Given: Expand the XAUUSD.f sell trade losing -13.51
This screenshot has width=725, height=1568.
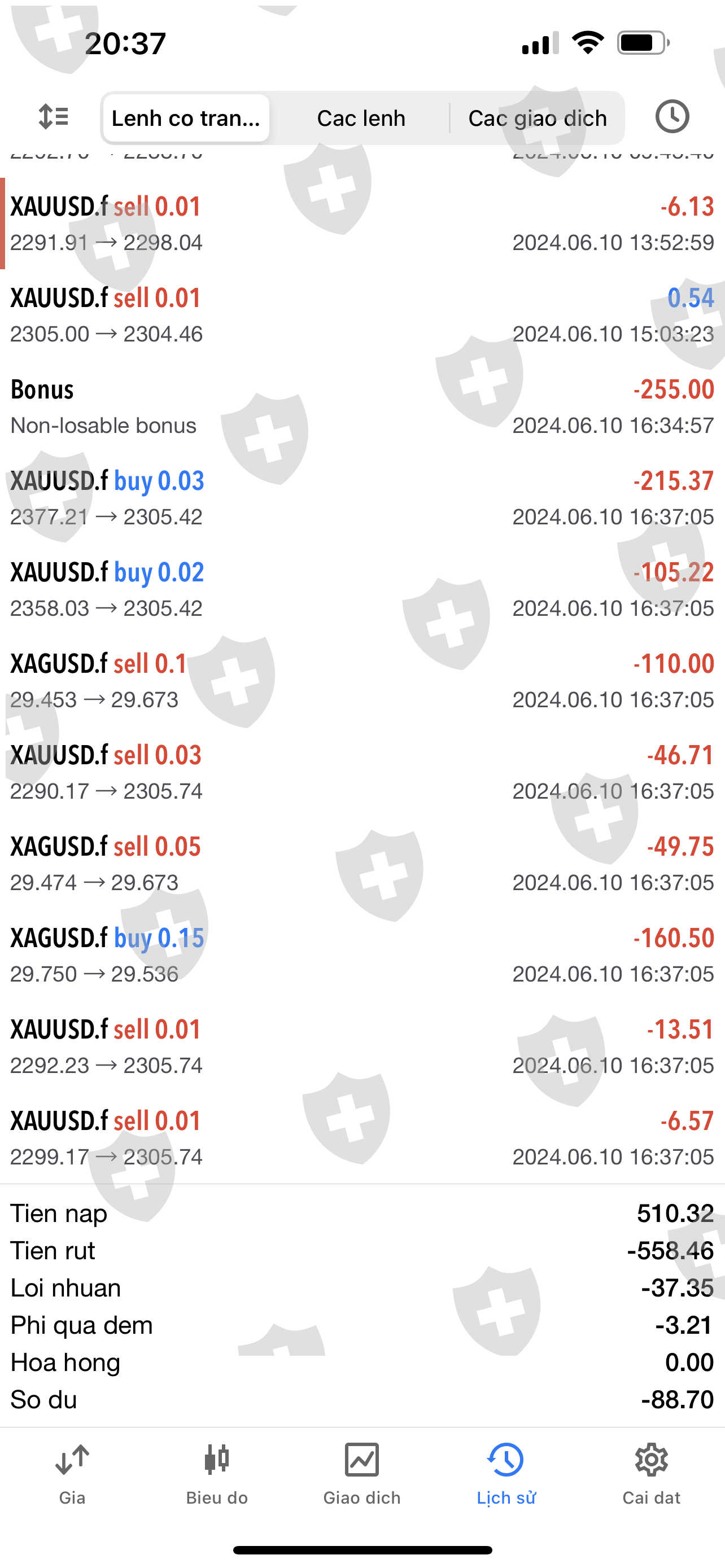Looking at the screenshot, I should click(362, 1046).
